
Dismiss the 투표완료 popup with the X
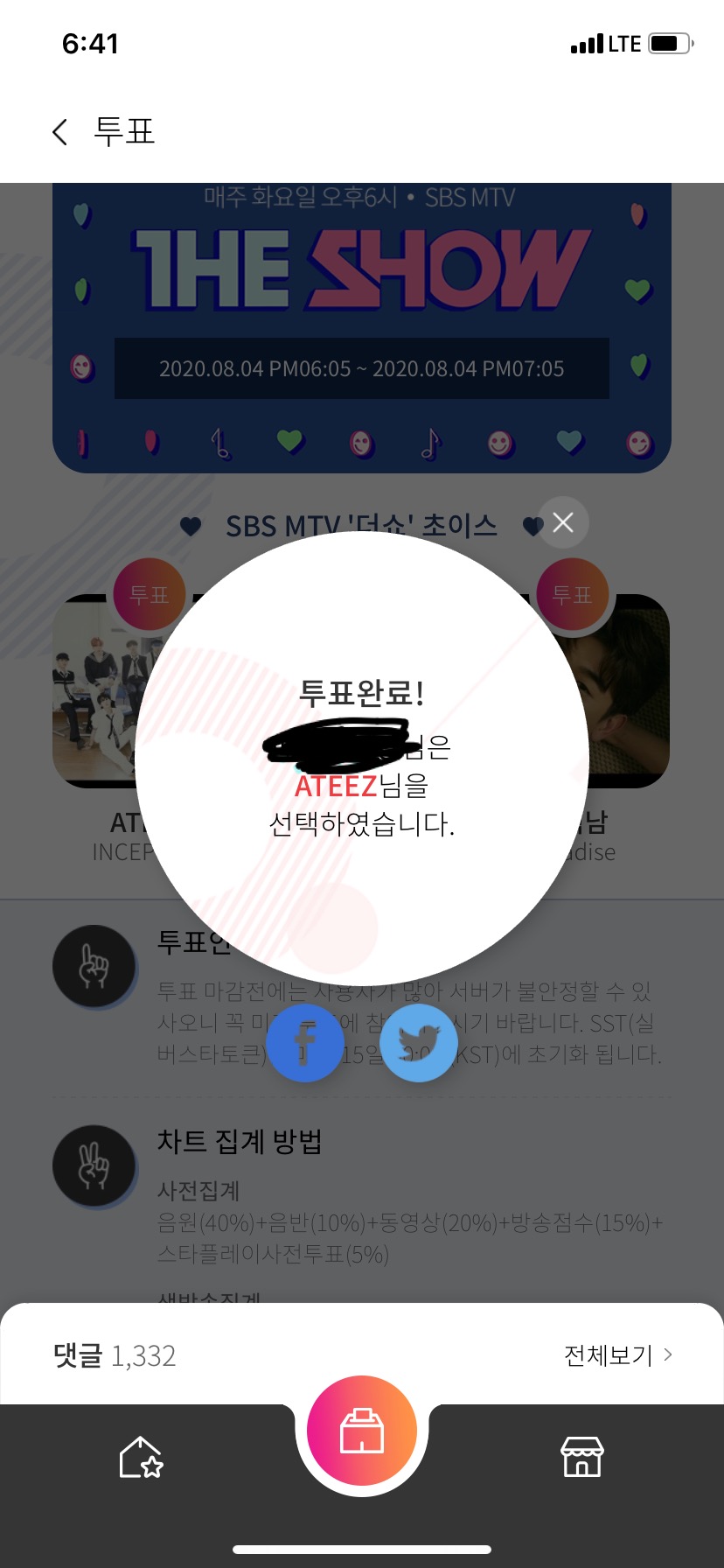click(562, 522)
